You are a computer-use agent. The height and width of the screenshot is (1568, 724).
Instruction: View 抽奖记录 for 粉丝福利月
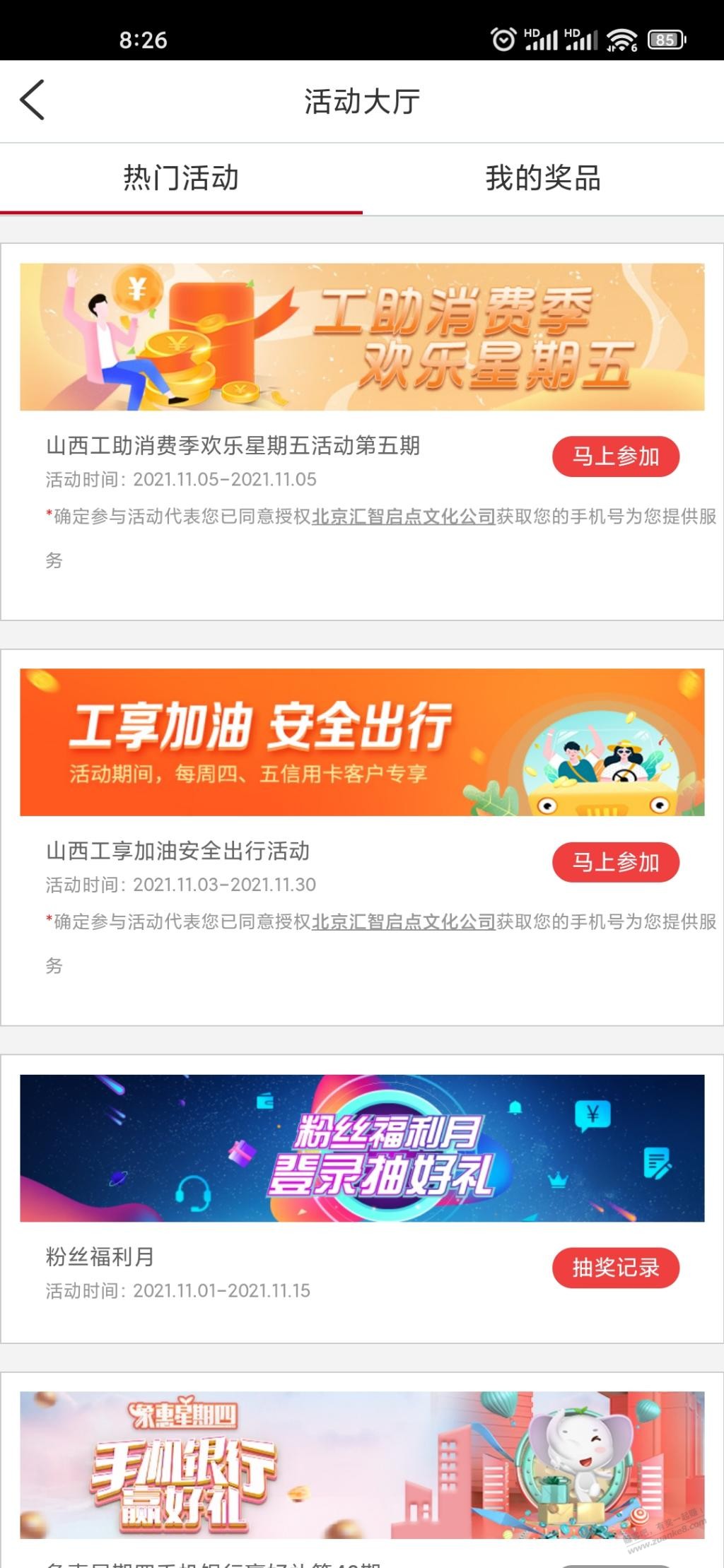click(615, 1268)
